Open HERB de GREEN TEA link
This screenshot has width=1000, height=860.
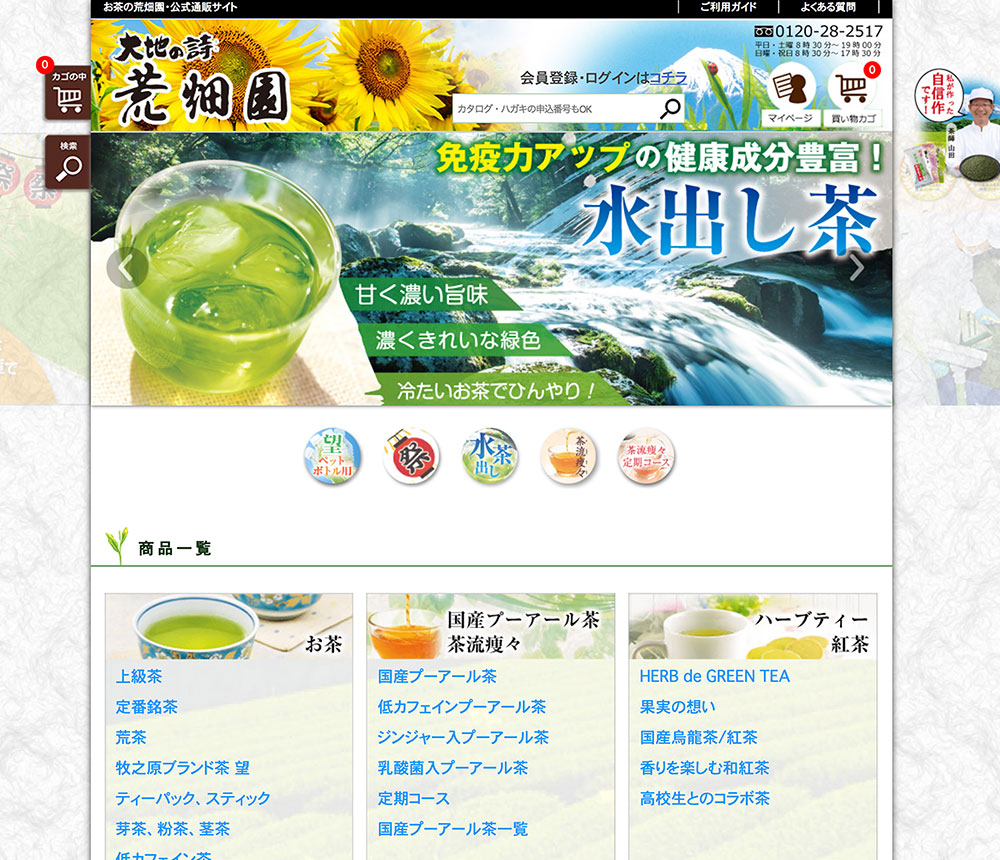pos(714,676)
